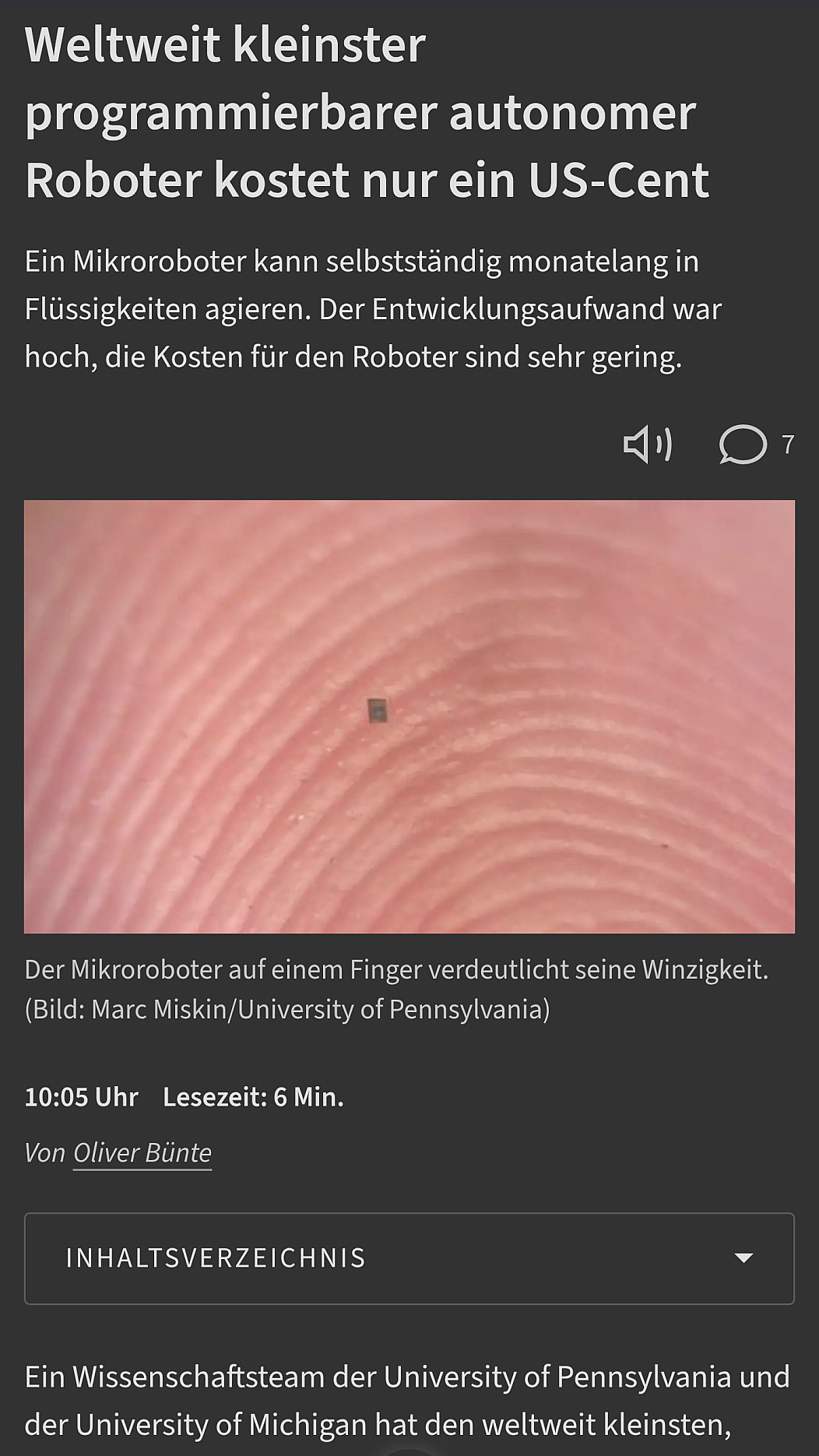Viewport: 819px width, 1456px height.
Task: Expand the Inhaltsverzeichnis dropdown
Action: [409, 1258]
